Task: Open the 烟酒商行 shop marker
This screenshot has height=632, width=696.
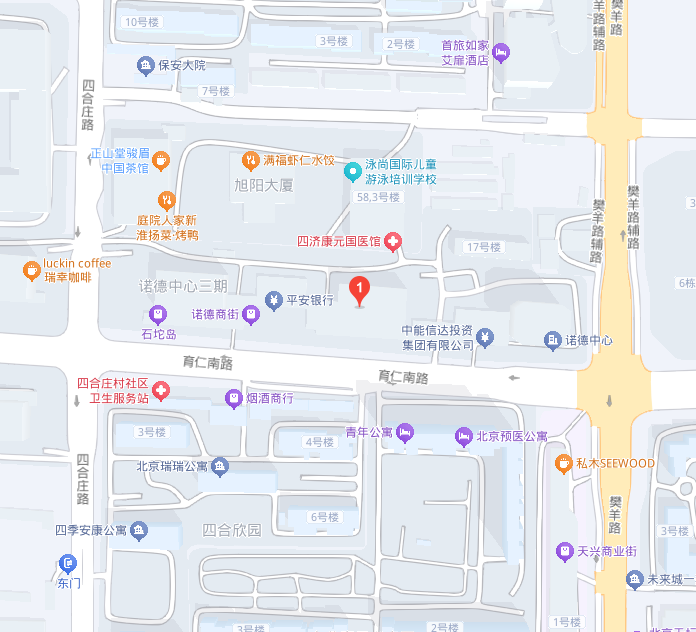Action: coord(233,397)
